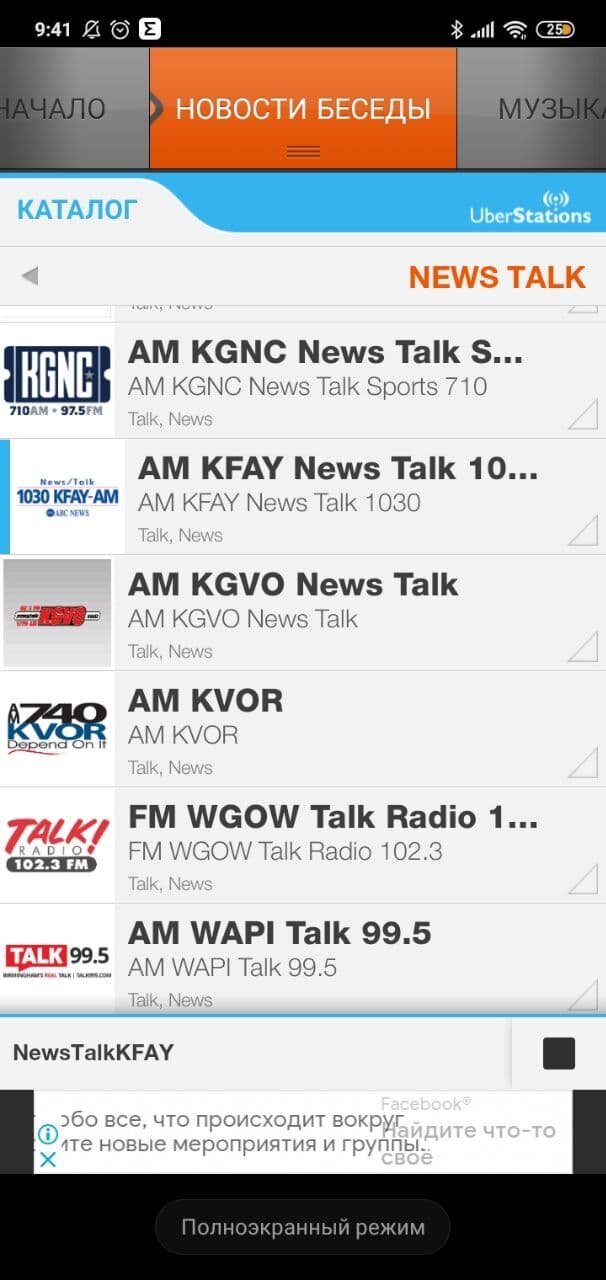Open ad info icon on the banner

pos(47,1135)
